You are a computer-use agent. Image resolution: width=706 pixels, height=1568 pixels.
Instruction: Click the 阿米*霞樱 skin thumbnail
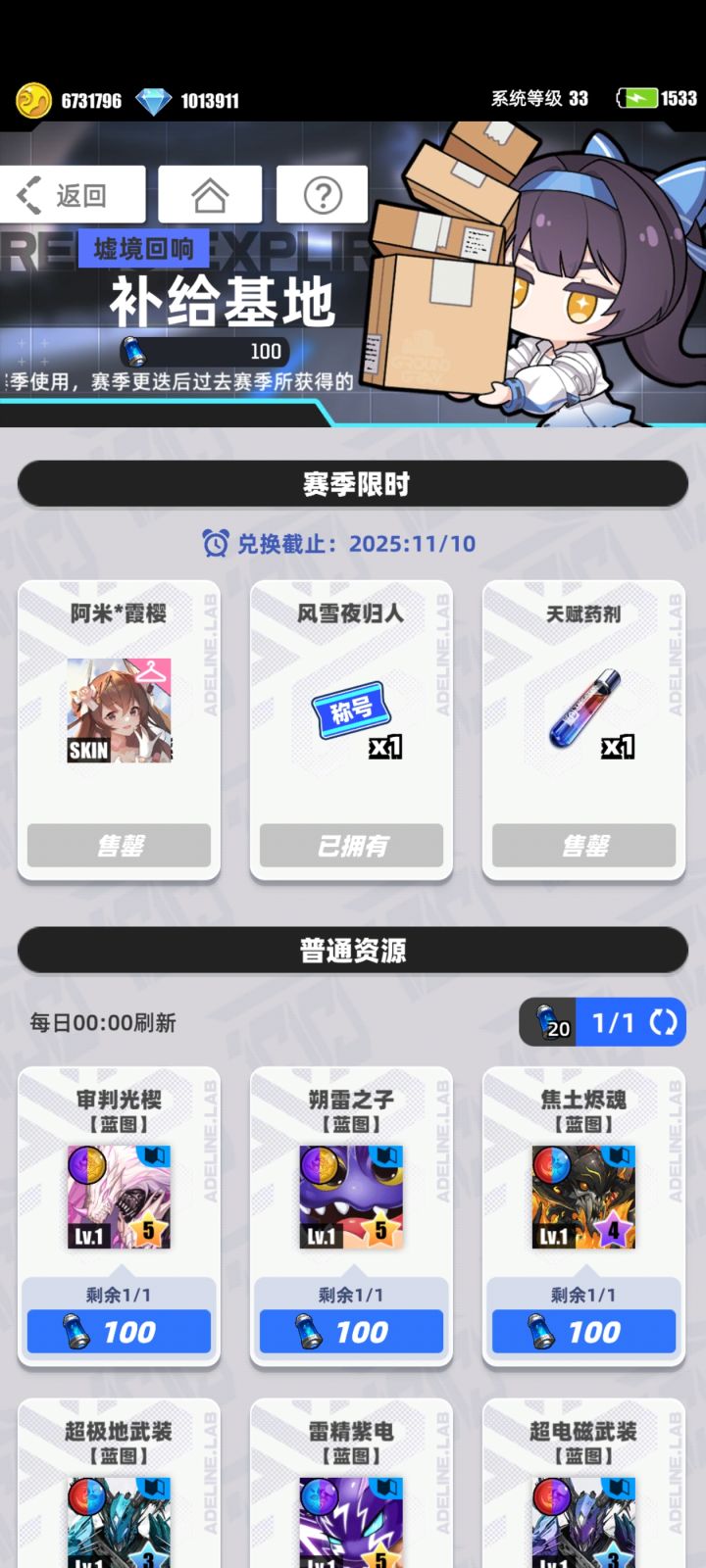click(119, 712)
